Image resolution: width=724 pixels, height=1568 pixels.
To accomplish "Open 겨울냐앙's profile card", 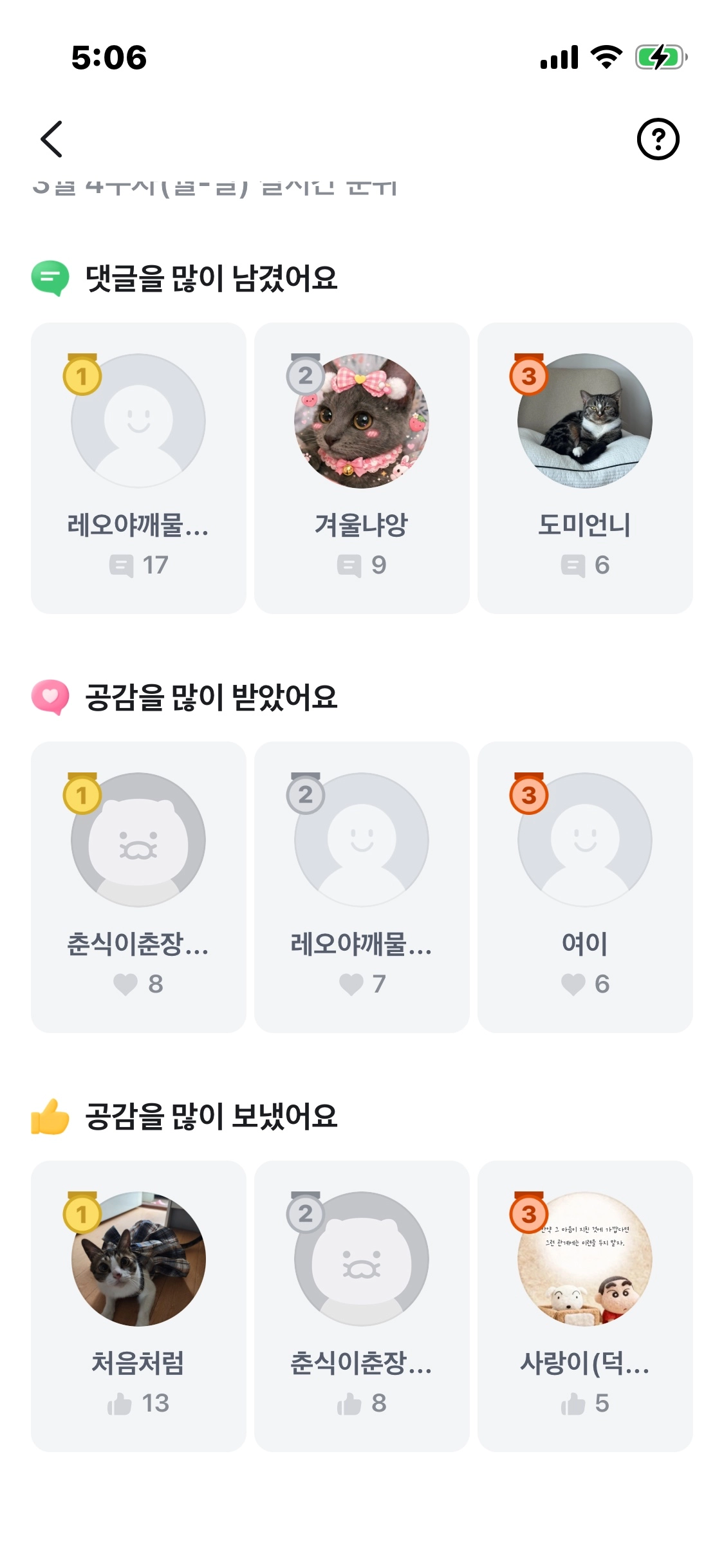I will pyautogui.click(x=362, y=468).
